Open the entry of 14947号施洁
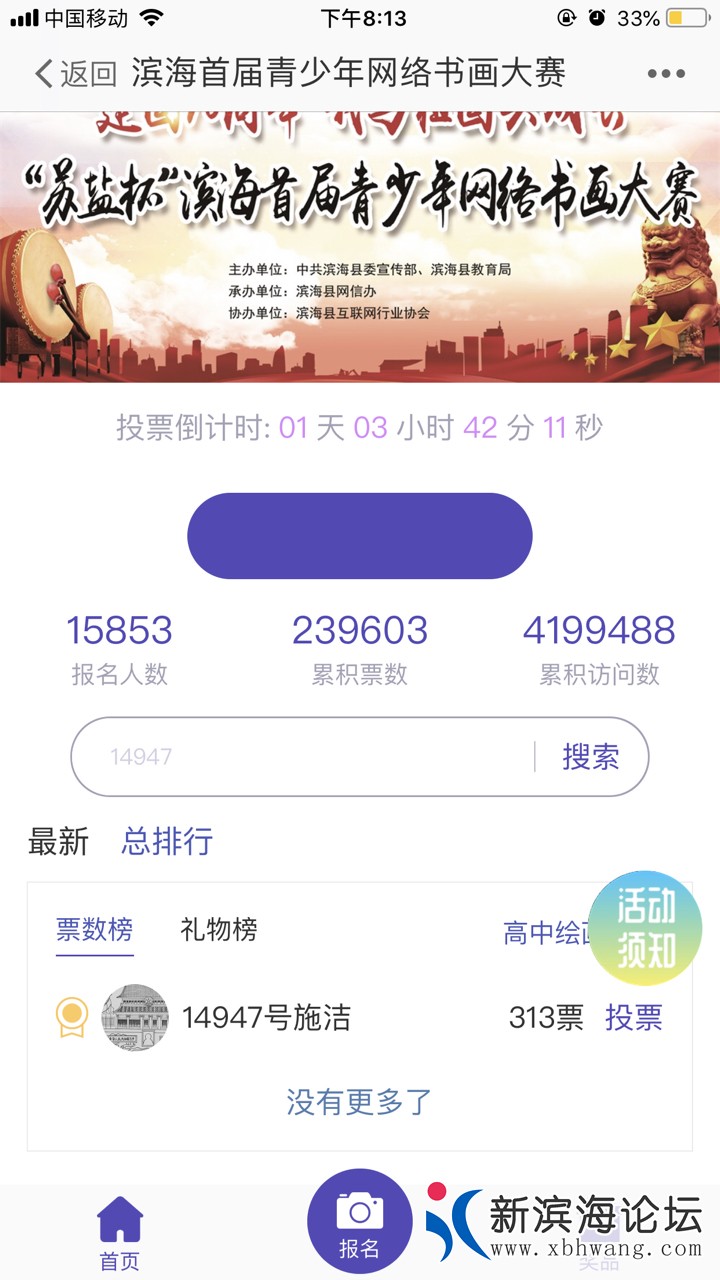Image resolution: width=720 pixels, height=1280 pixels. [x=266, y=1018]
